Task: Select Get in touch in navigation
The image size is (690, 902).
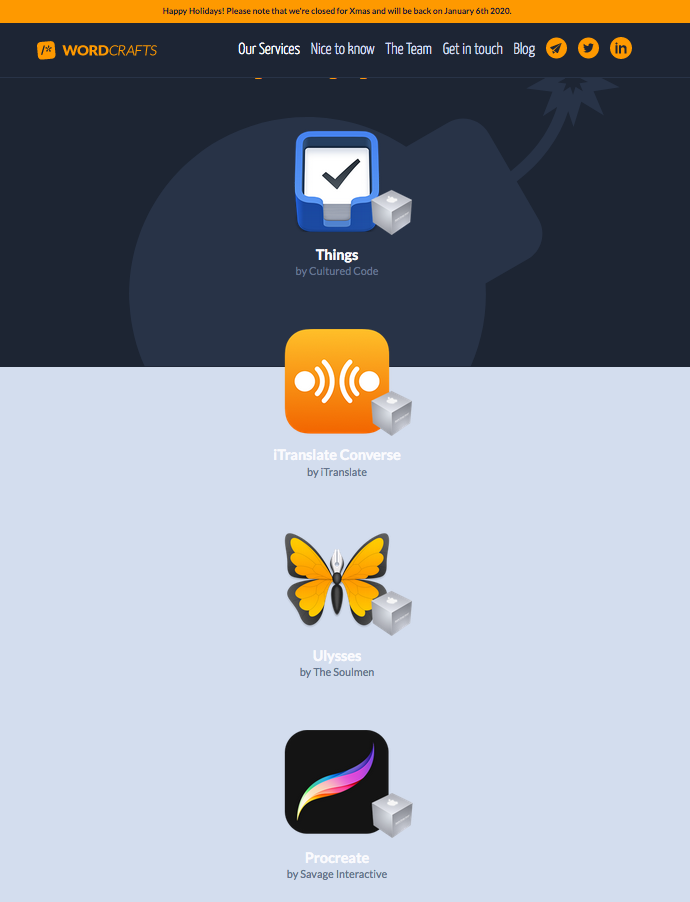Action: tap(472, 49)
